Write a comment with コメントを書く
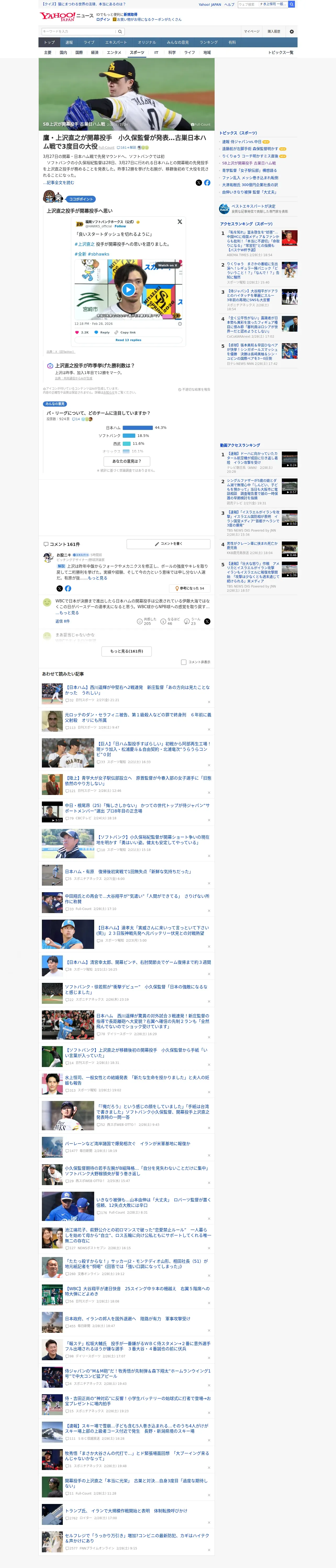The width and height of the screenshot is (336, 1568). 169,544
